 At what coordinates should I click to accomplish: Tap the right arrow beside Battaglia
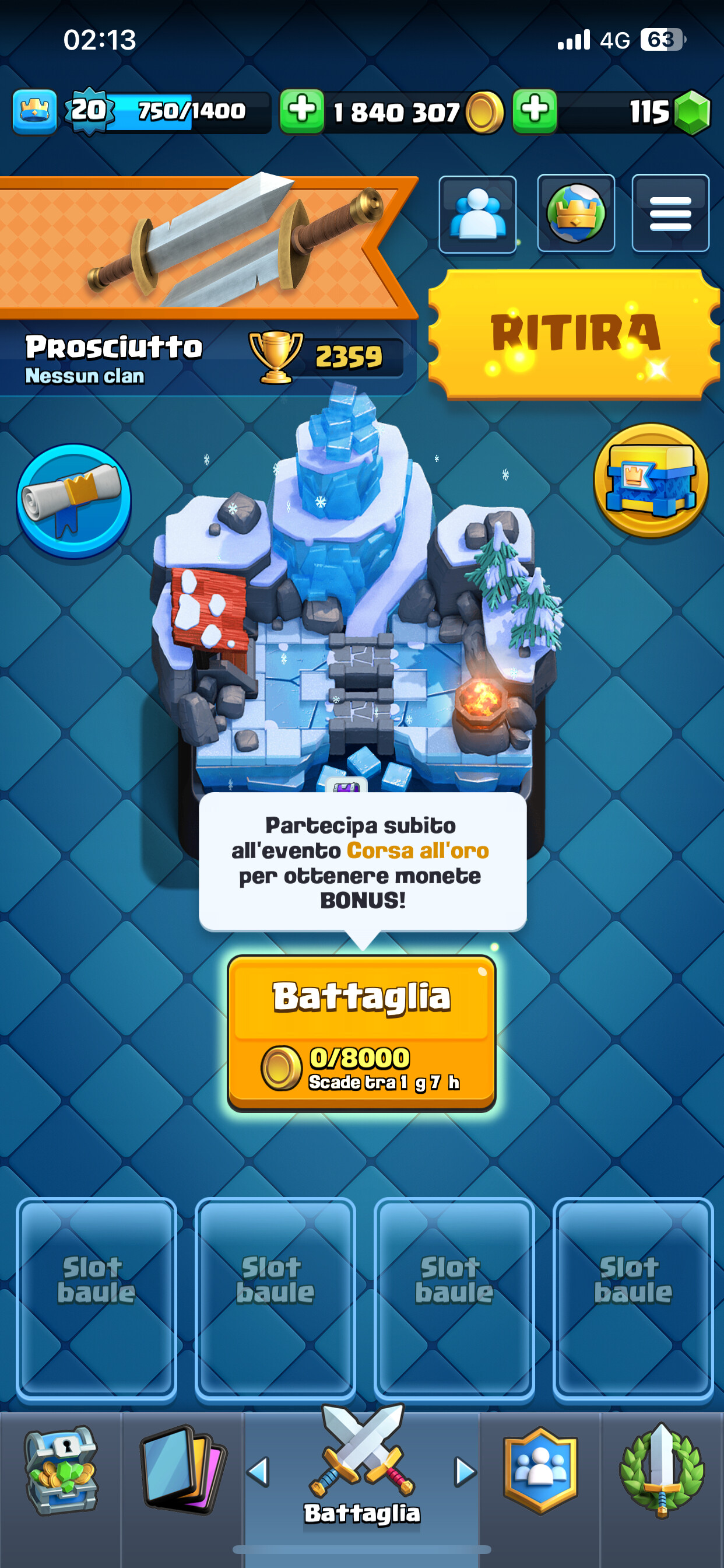point(466,1472)
